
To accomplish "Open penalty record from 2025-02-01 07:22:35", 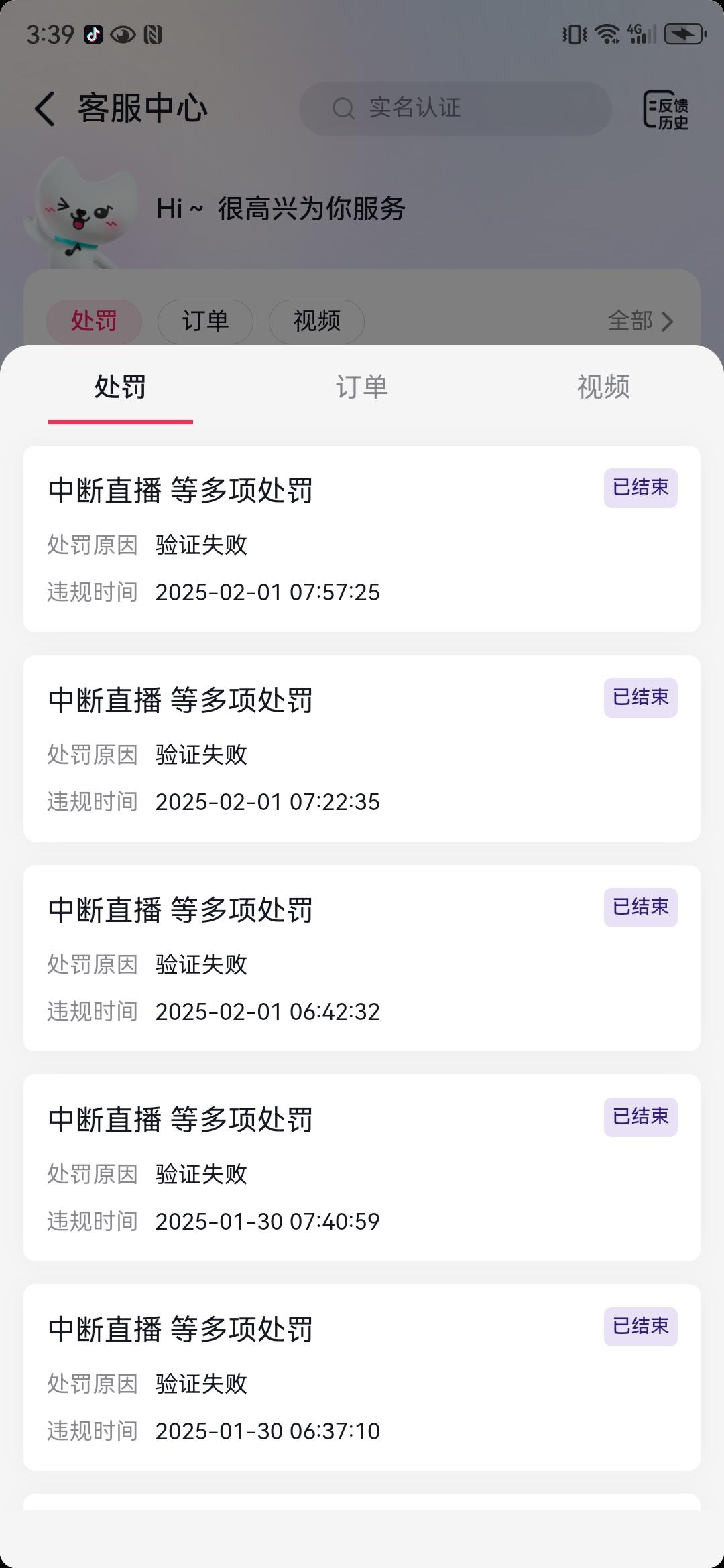I will pyautogui.click(x=362, y=748).
